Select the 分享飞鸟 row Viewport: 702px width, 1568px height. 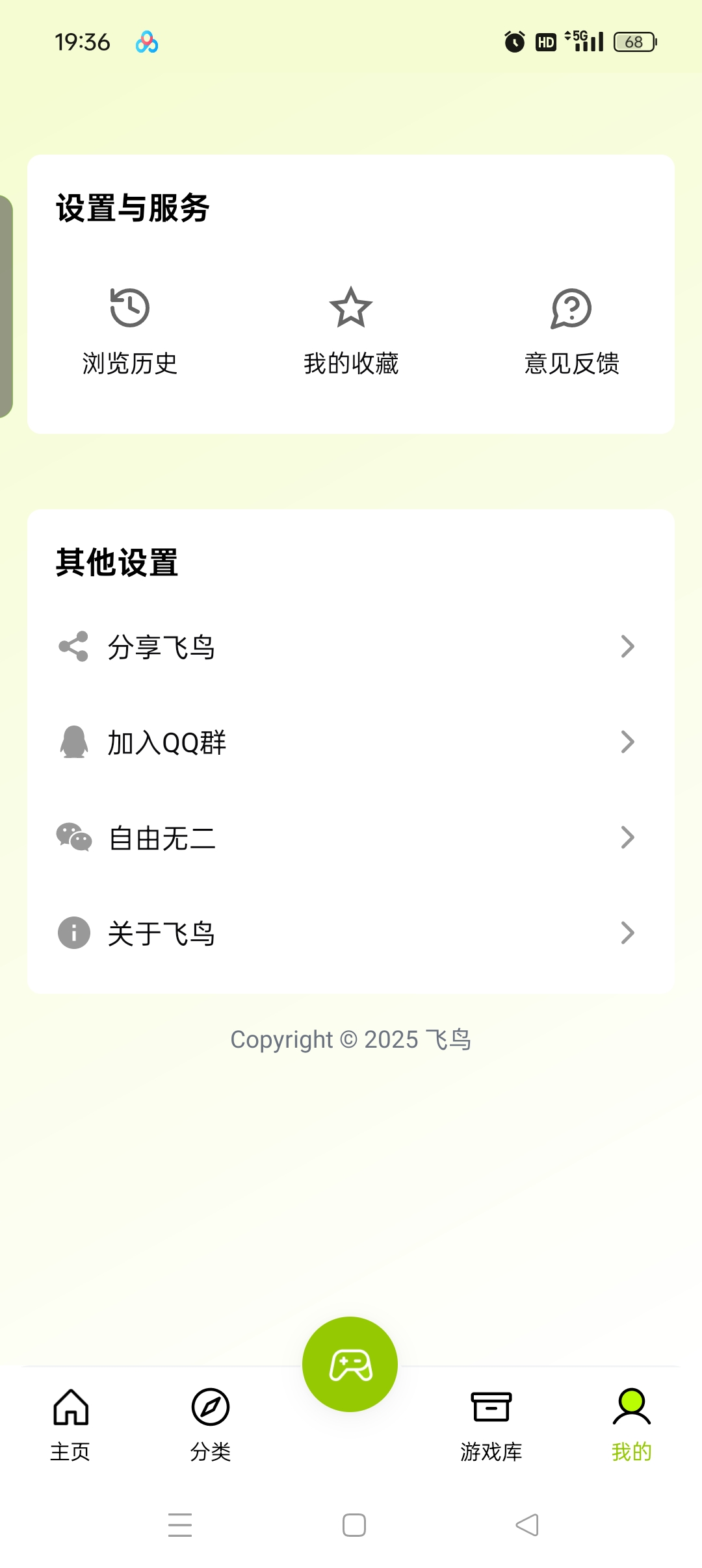(x=351, y=647)
